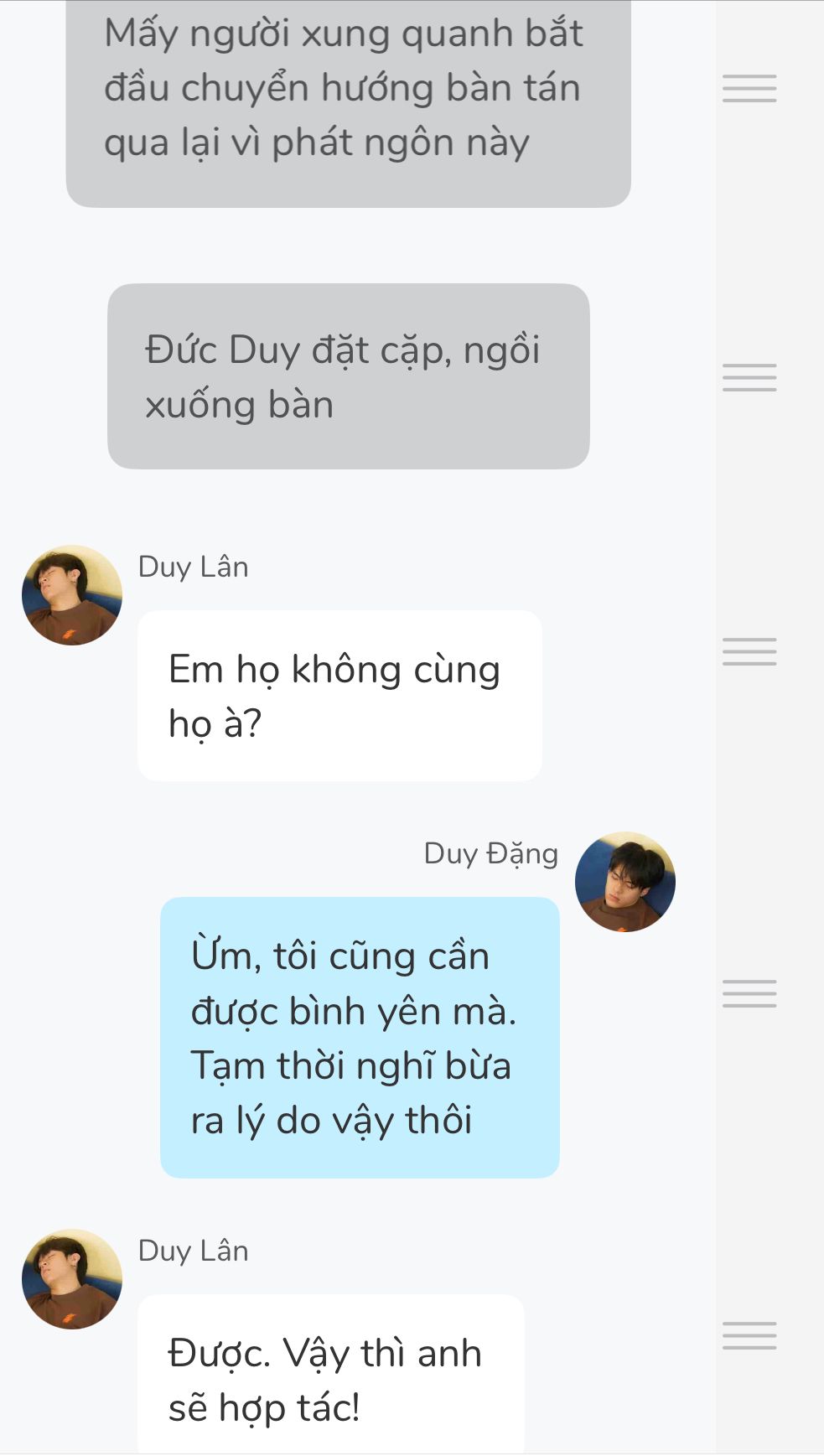Select message 'Được. Vậy thì anh sẽ hợp tác!'
The width and height of the screenshot is (824, 1456).
(x=330, y=1375)
